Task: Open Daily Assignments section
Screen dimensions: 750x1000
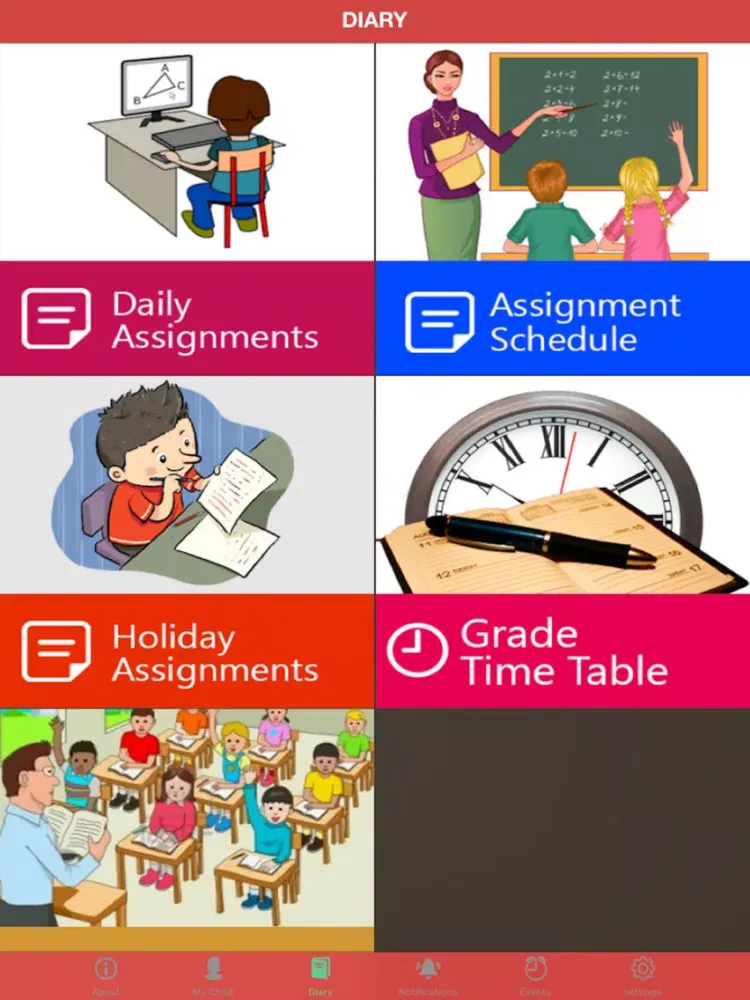Action: [x=187, y=319]
